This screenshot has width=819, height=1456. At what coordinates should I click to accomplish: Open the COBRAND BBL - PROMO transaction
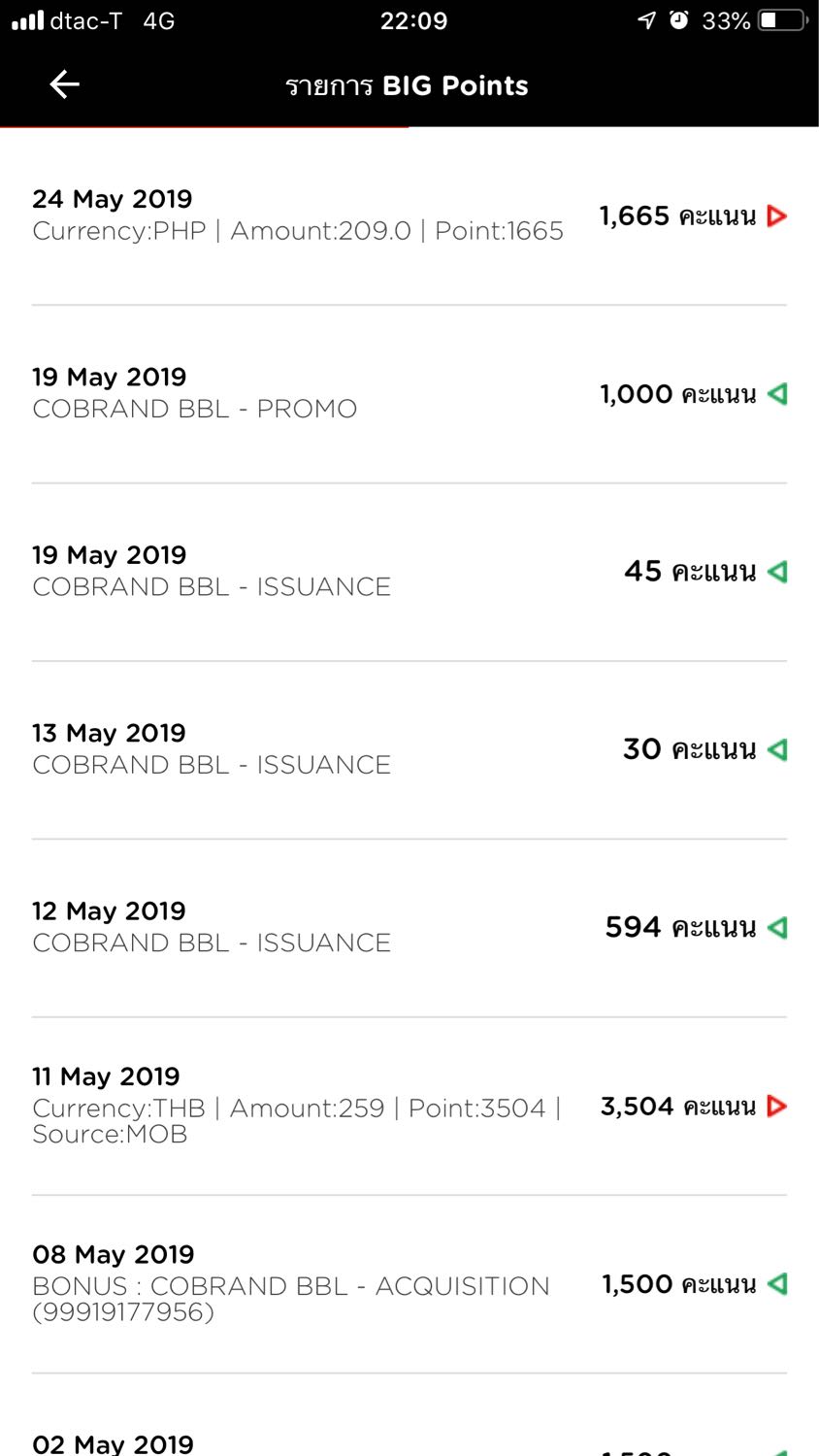pyautogui.click(x=409, y=394)
